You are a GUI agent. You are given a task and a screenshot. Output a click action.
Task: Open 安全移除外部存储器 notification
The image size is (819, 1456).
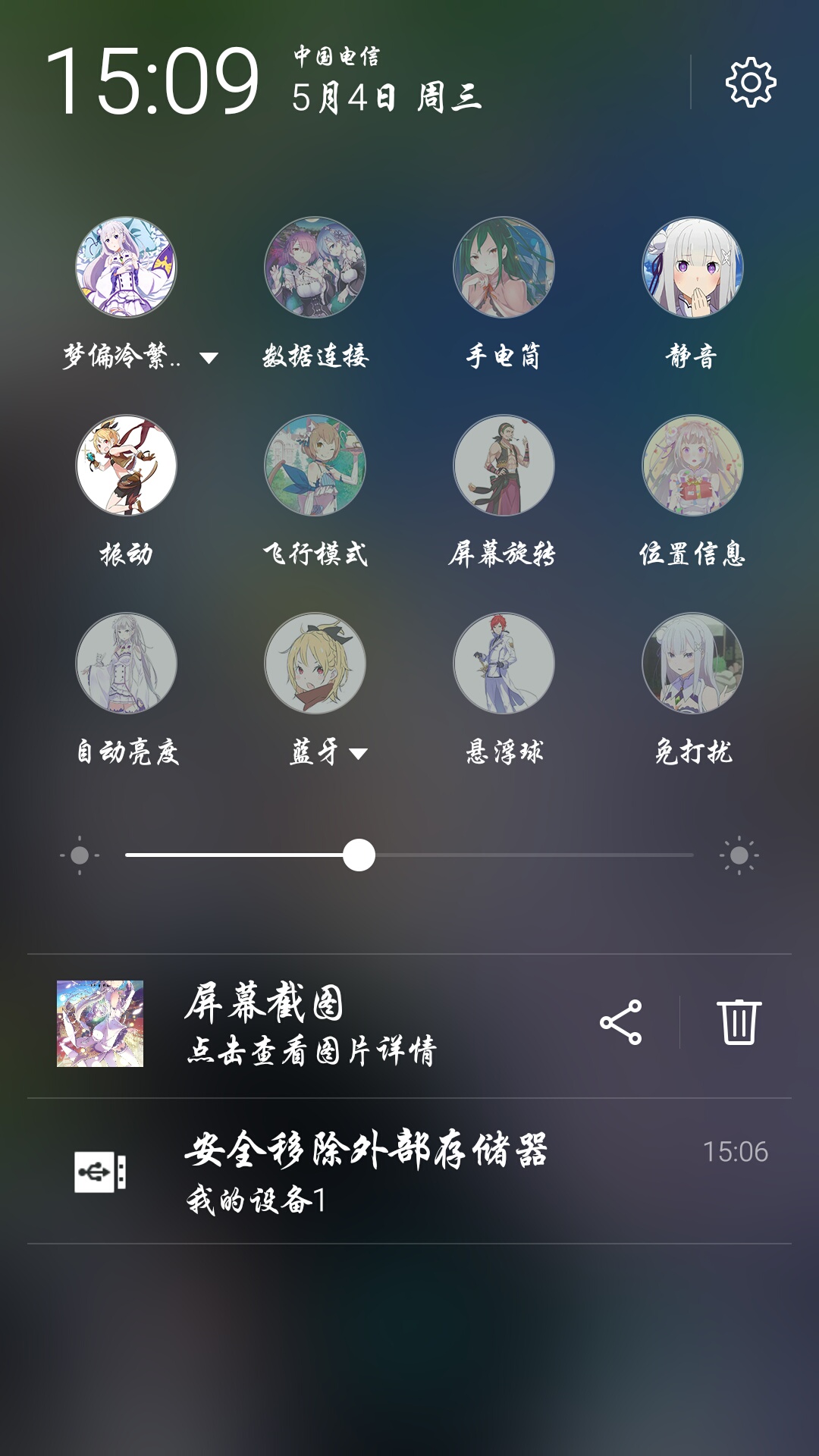pos(364,1171)
